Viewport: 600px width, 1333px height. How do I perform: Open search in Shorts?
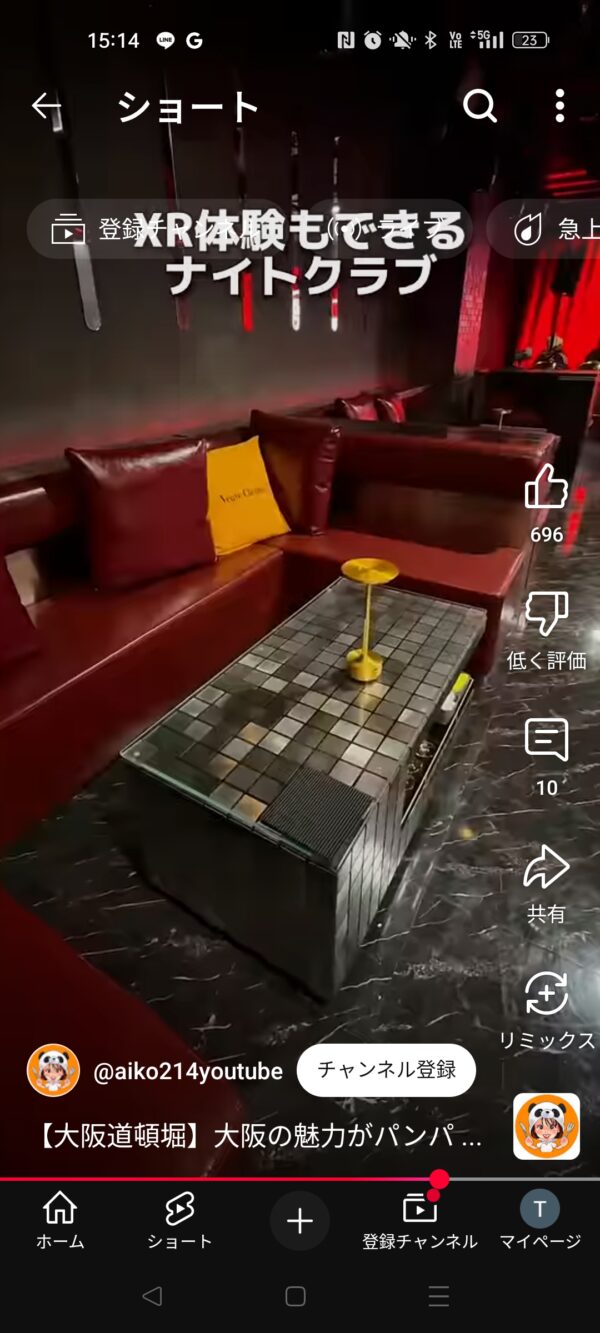480,106
